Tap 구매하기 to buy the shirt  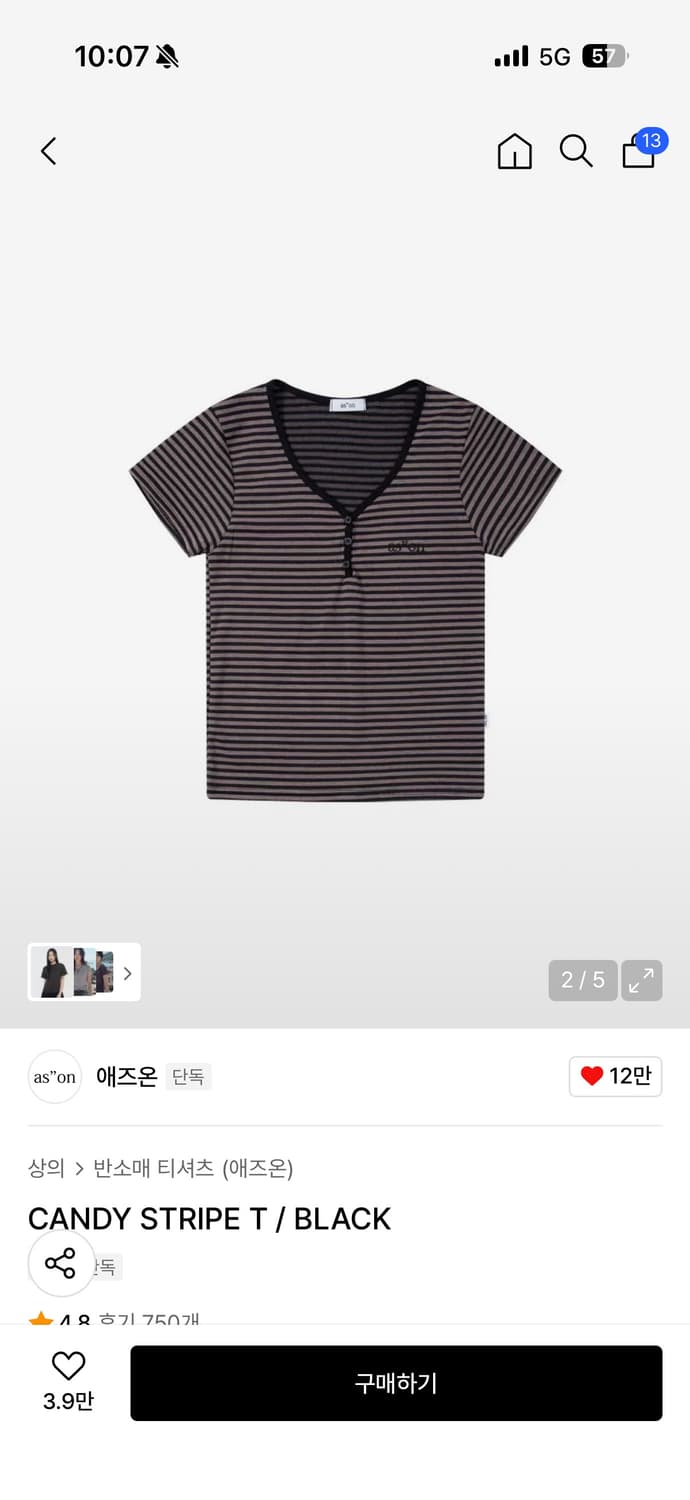pyautogui.click(x=396, y=1383)
